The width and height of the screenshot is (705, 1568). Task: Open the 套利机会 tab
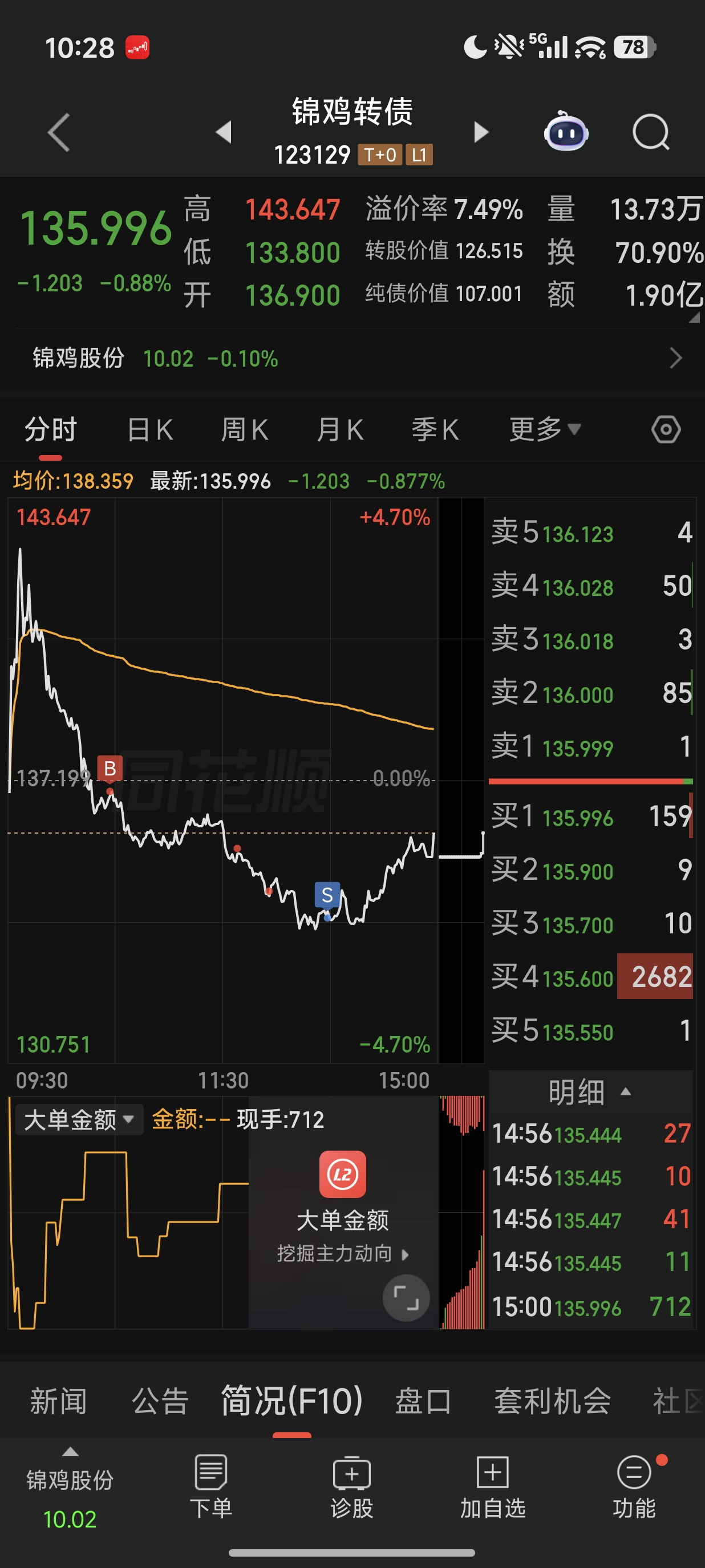(552, 1401)
